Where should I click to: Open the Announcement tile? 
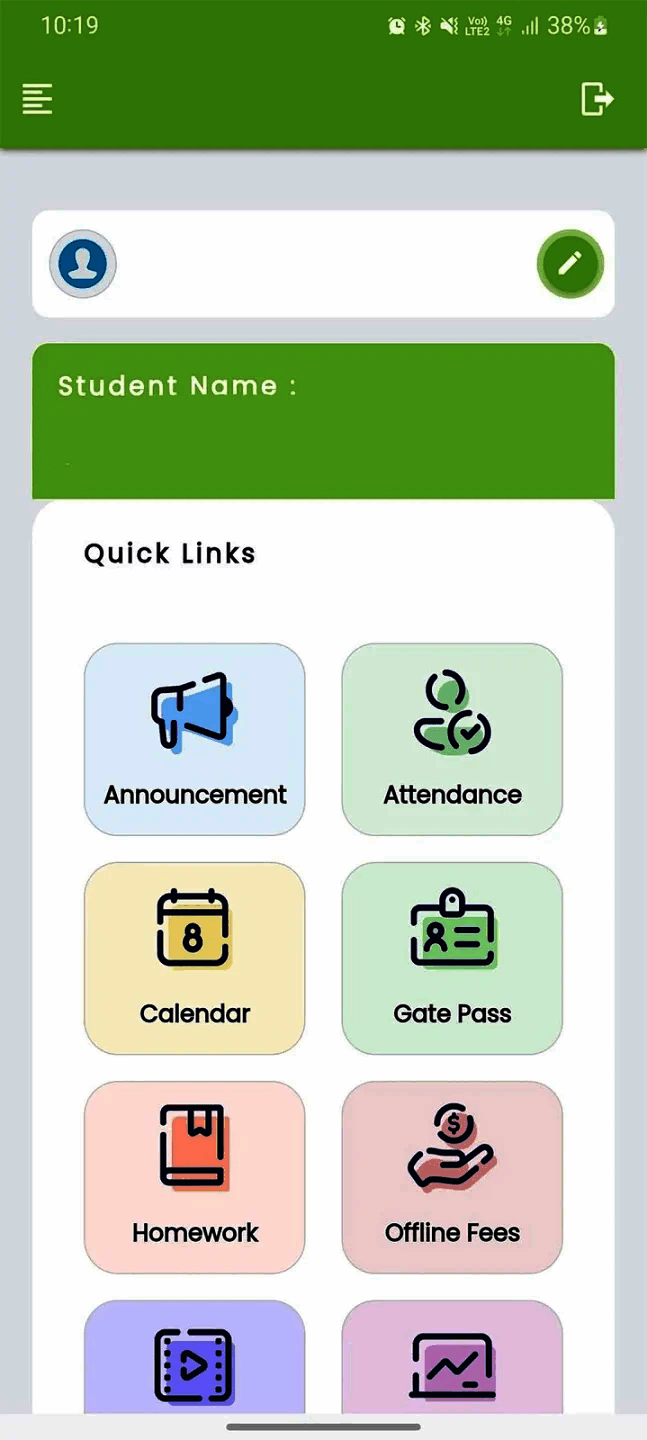[194, 739]
